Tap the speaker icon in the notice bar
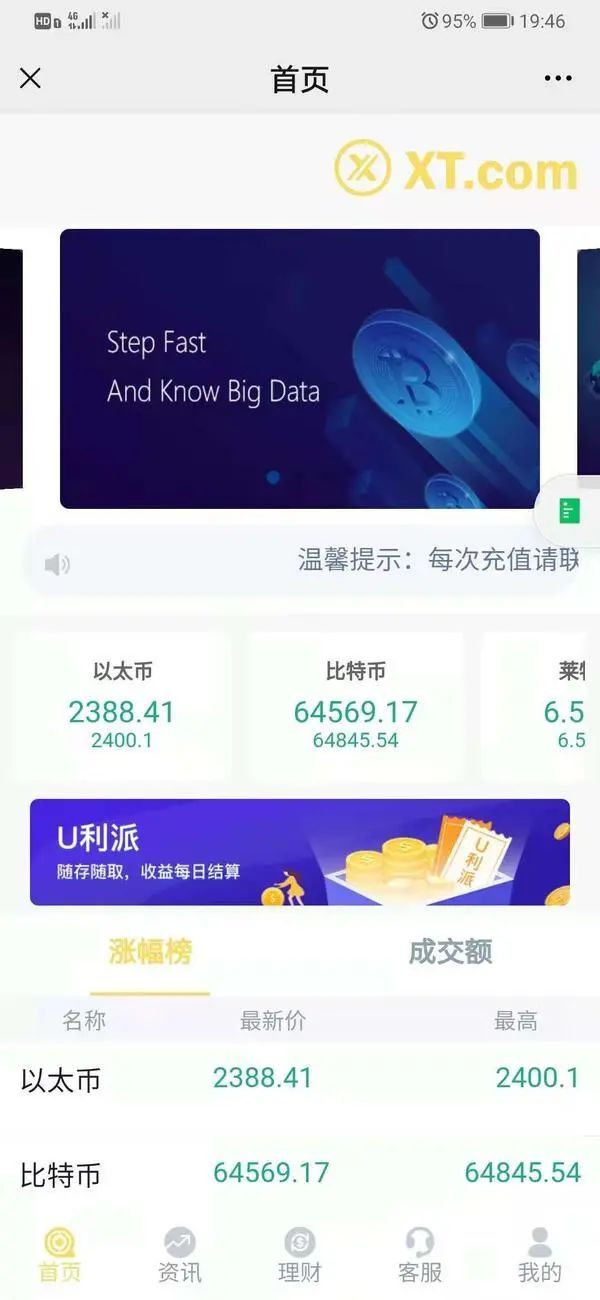 pyautogui.click(x=57, y=565)
